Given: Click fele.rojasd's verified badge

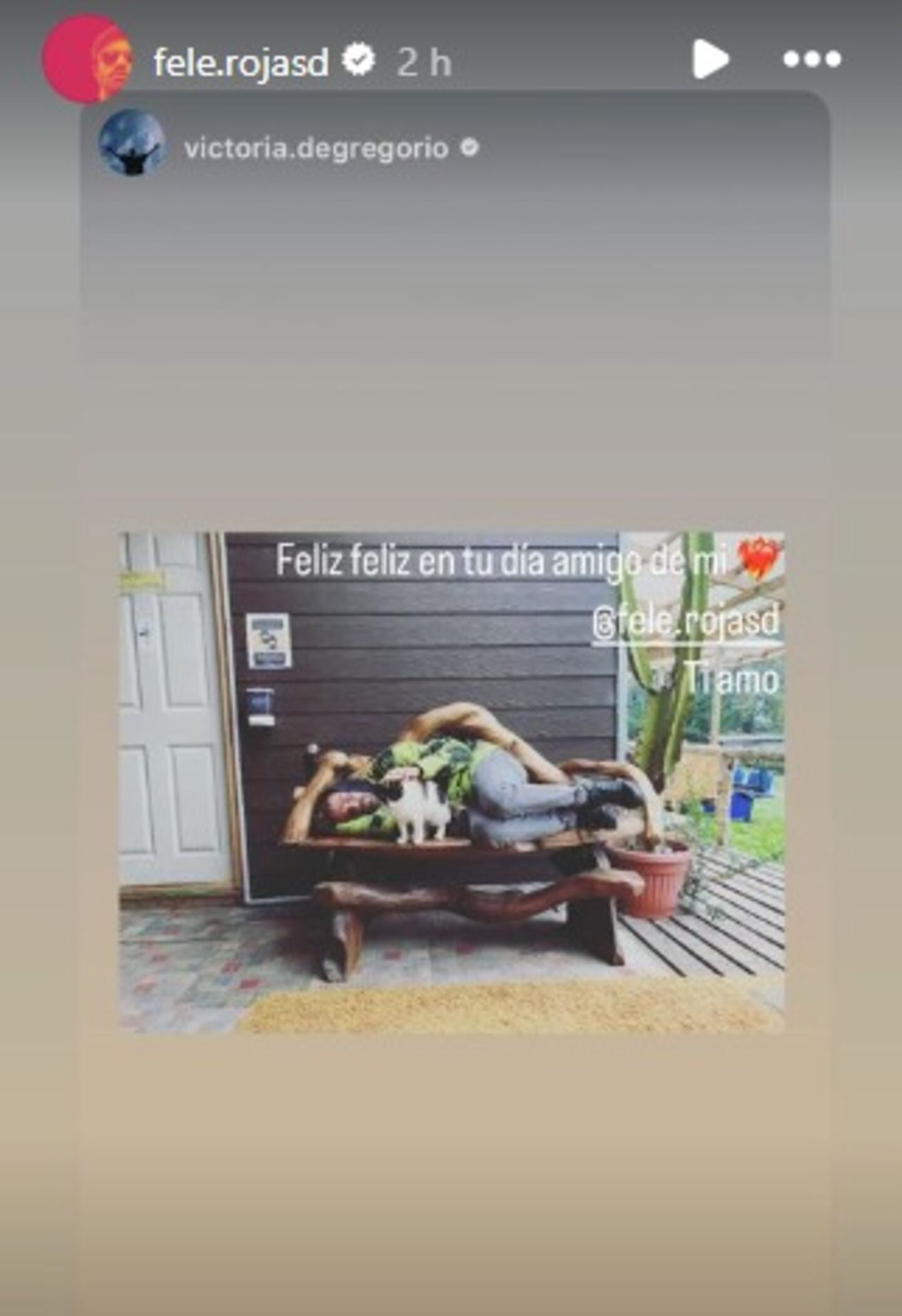Looking at the screenshot, I should pos(358,58).
